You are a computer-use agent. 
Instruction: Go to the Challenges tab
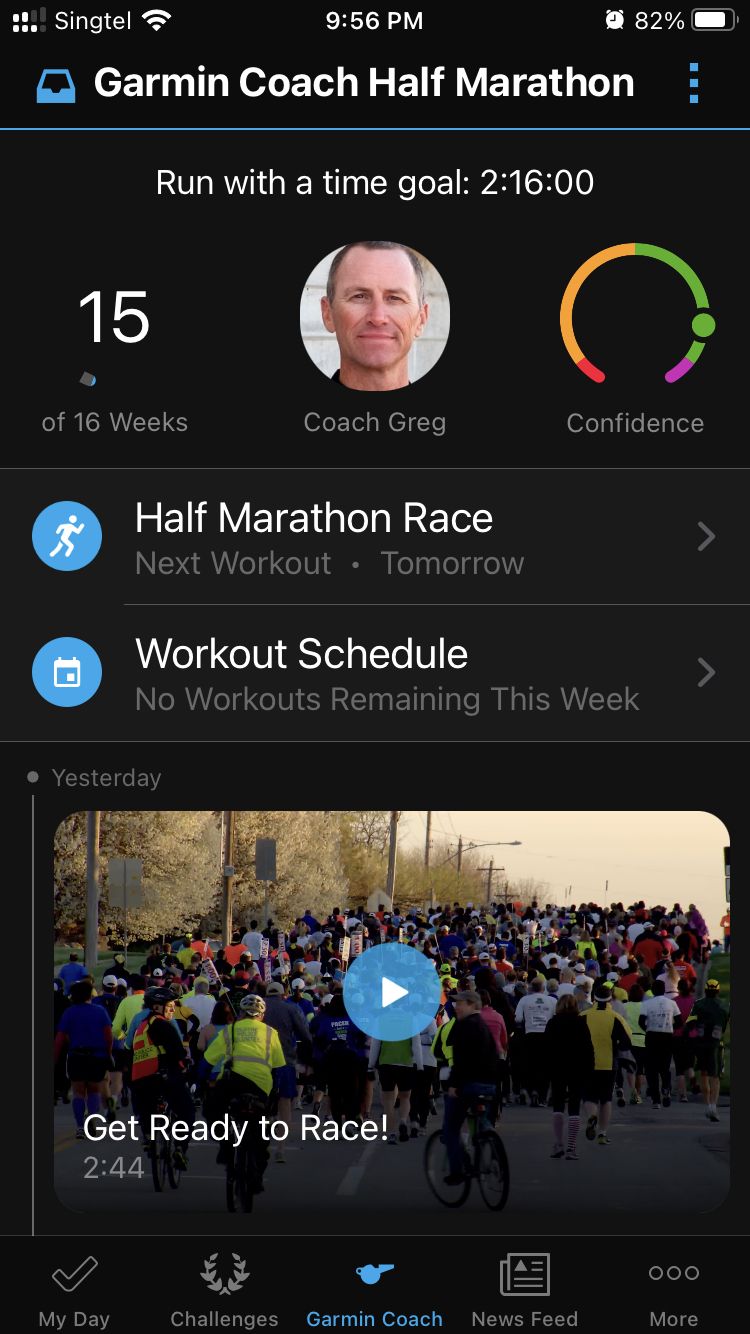tap(224, 1291)
